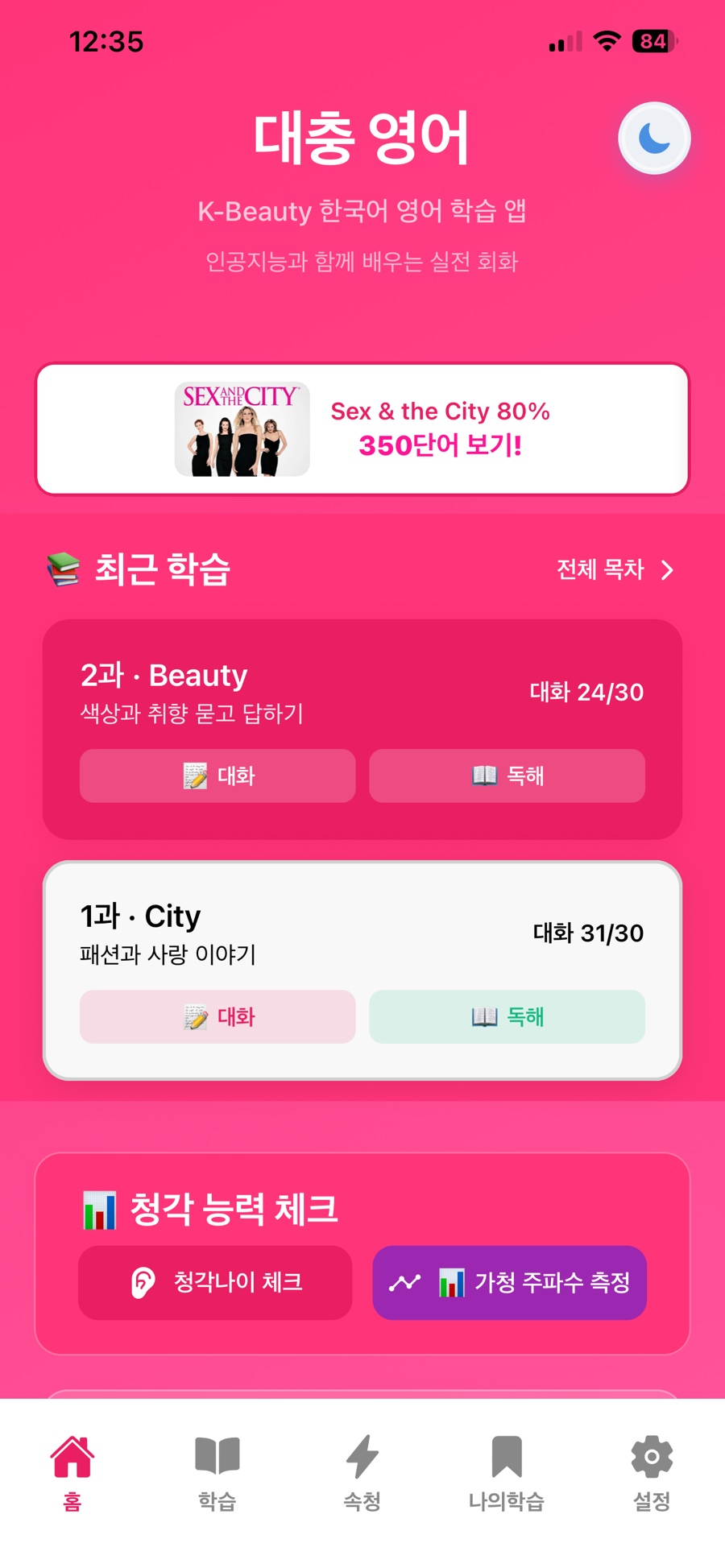Switch to the 독해 tab for 2과 Beauty
Image resolution: width=725 pixels, height=1568 pixels.
(x=507, y=776)
